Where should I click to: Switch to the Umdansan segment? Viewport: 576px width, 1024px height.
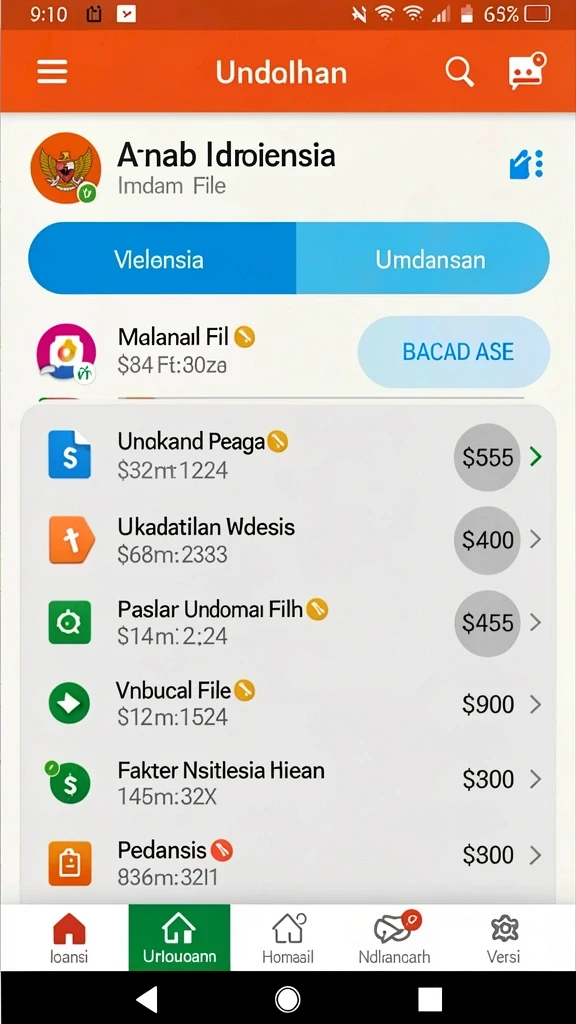(423, 259)
